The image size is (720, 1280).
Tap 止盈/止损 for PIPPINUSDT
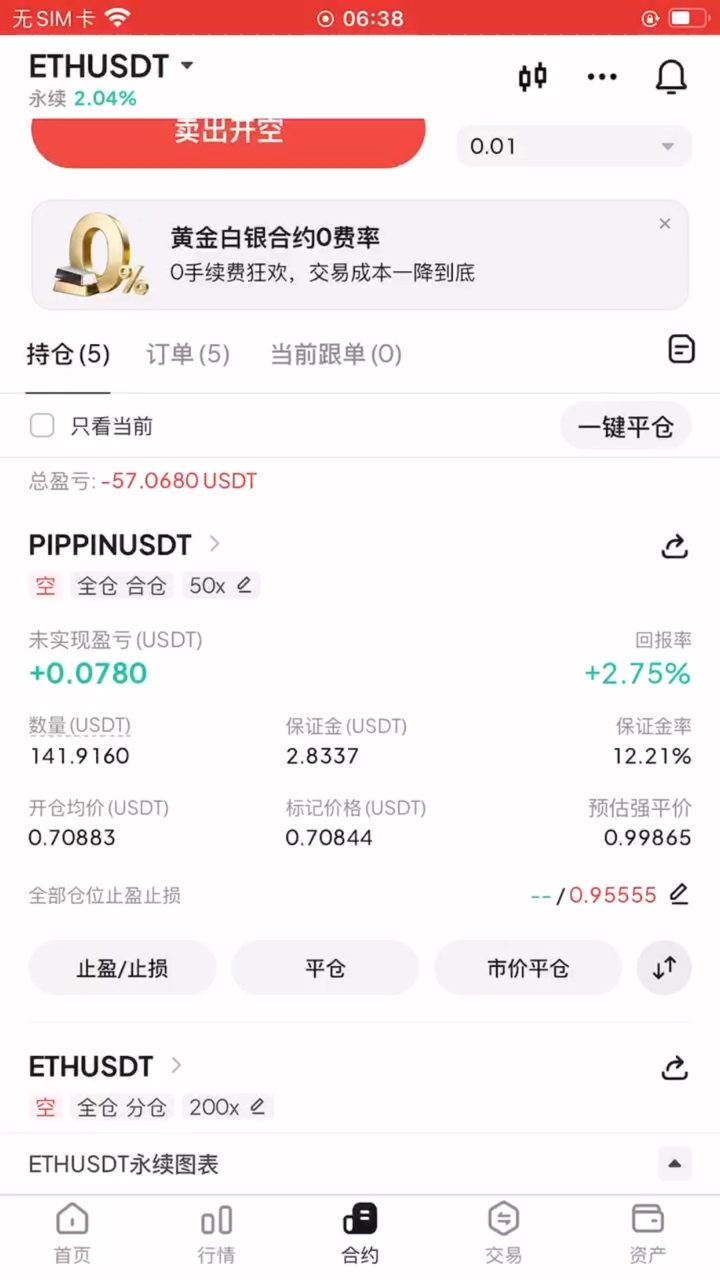(x=122, y=968)
